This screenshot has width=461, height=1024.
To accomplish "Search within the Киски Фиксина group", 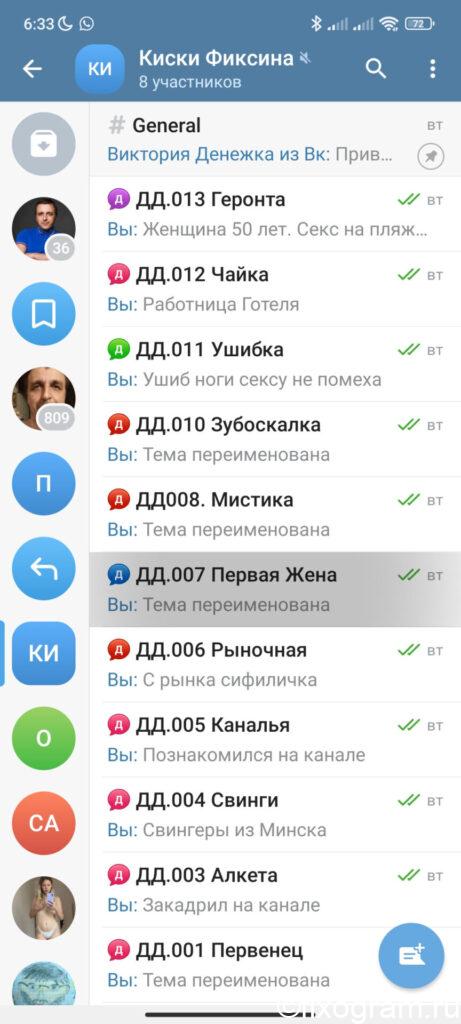I will pos(375,69).
